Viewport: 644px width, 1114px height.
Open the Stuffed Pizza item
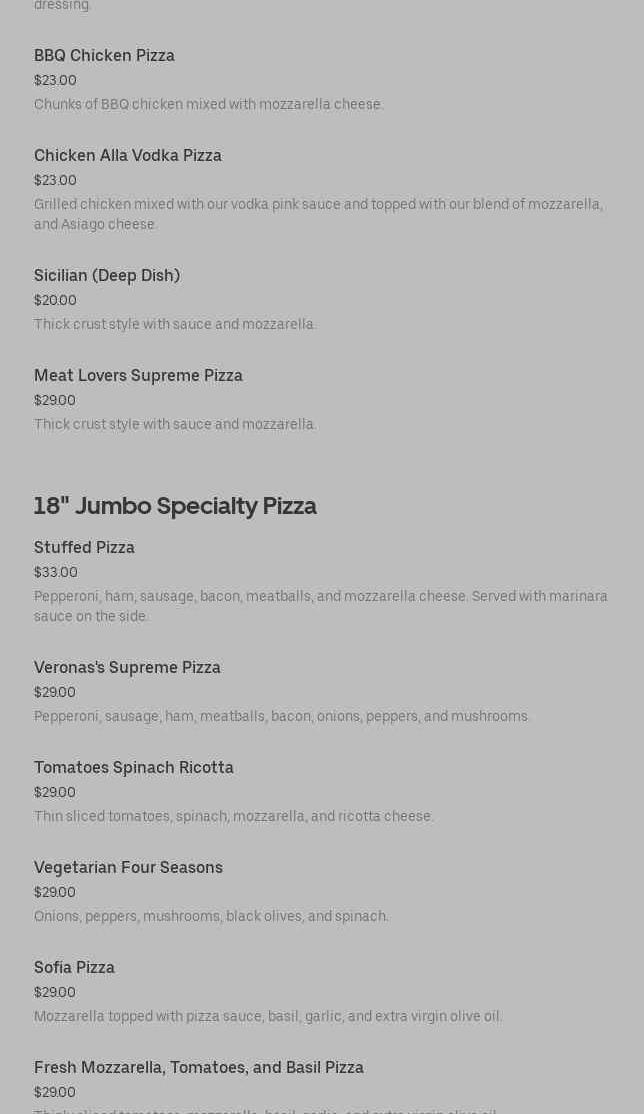click(84, 548)
